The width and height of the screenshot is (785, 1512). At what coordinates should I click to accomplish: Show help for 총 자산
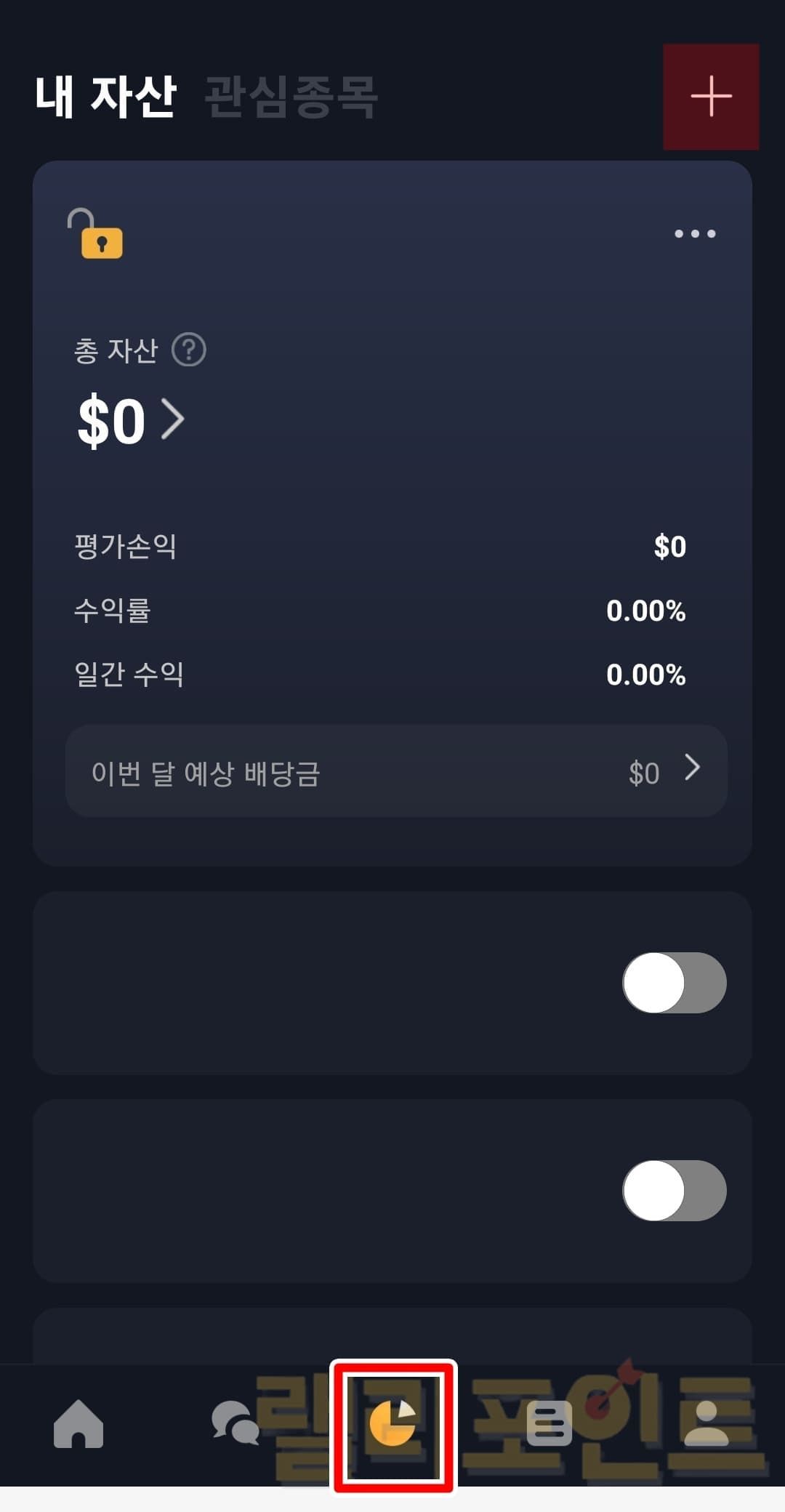(x=189, y=350)
